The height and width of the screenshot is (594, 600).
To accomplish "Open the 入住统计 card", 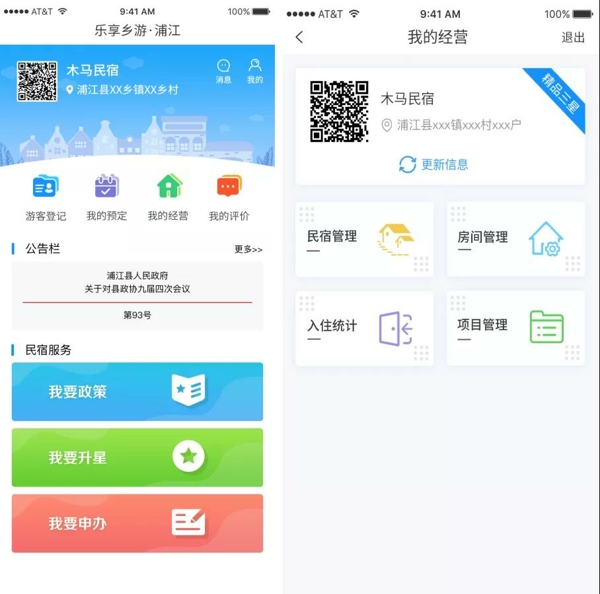I will 364,328.
